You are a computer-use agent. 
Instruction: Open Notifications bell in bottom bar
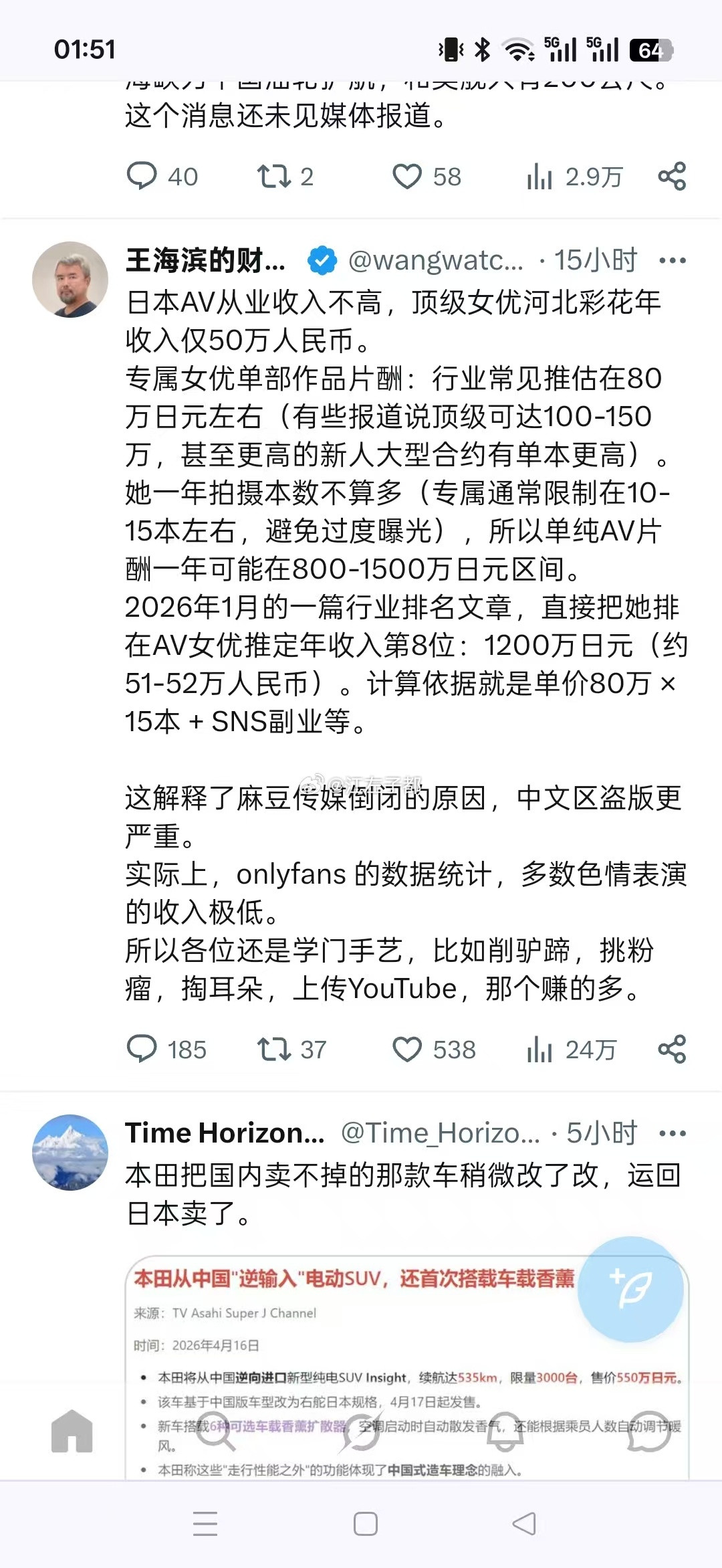(x=501, y=1432)
